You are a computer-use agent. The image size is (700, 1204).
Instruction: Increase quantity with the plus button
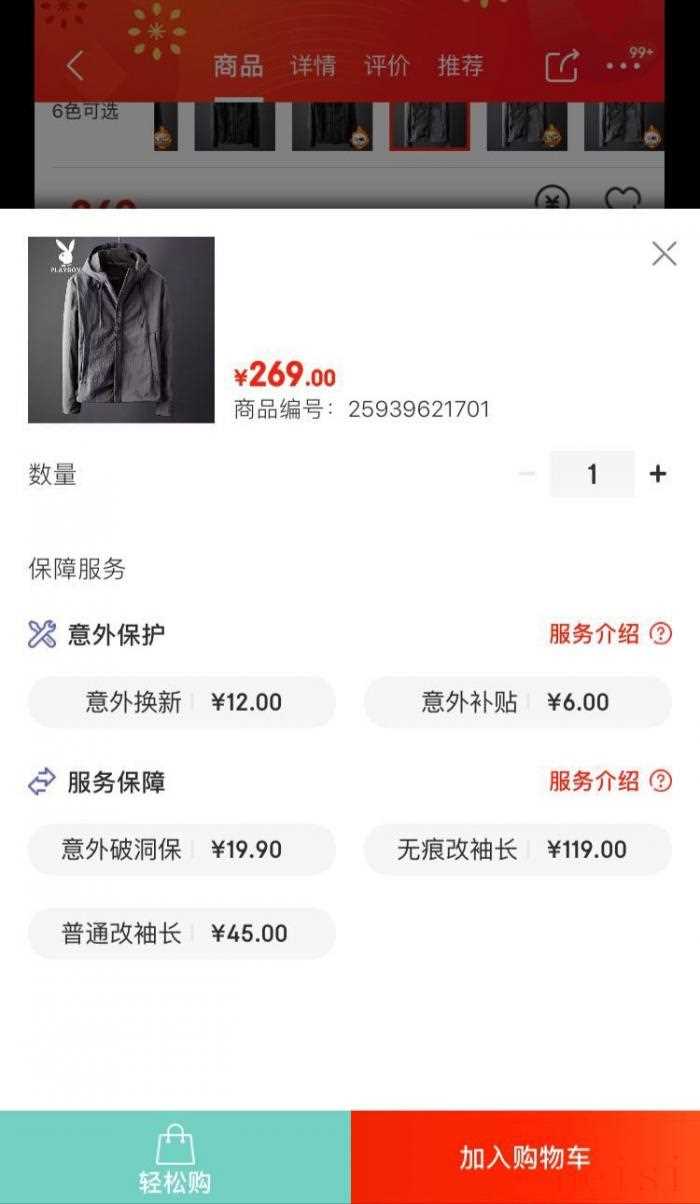click(x=657, y=474)
